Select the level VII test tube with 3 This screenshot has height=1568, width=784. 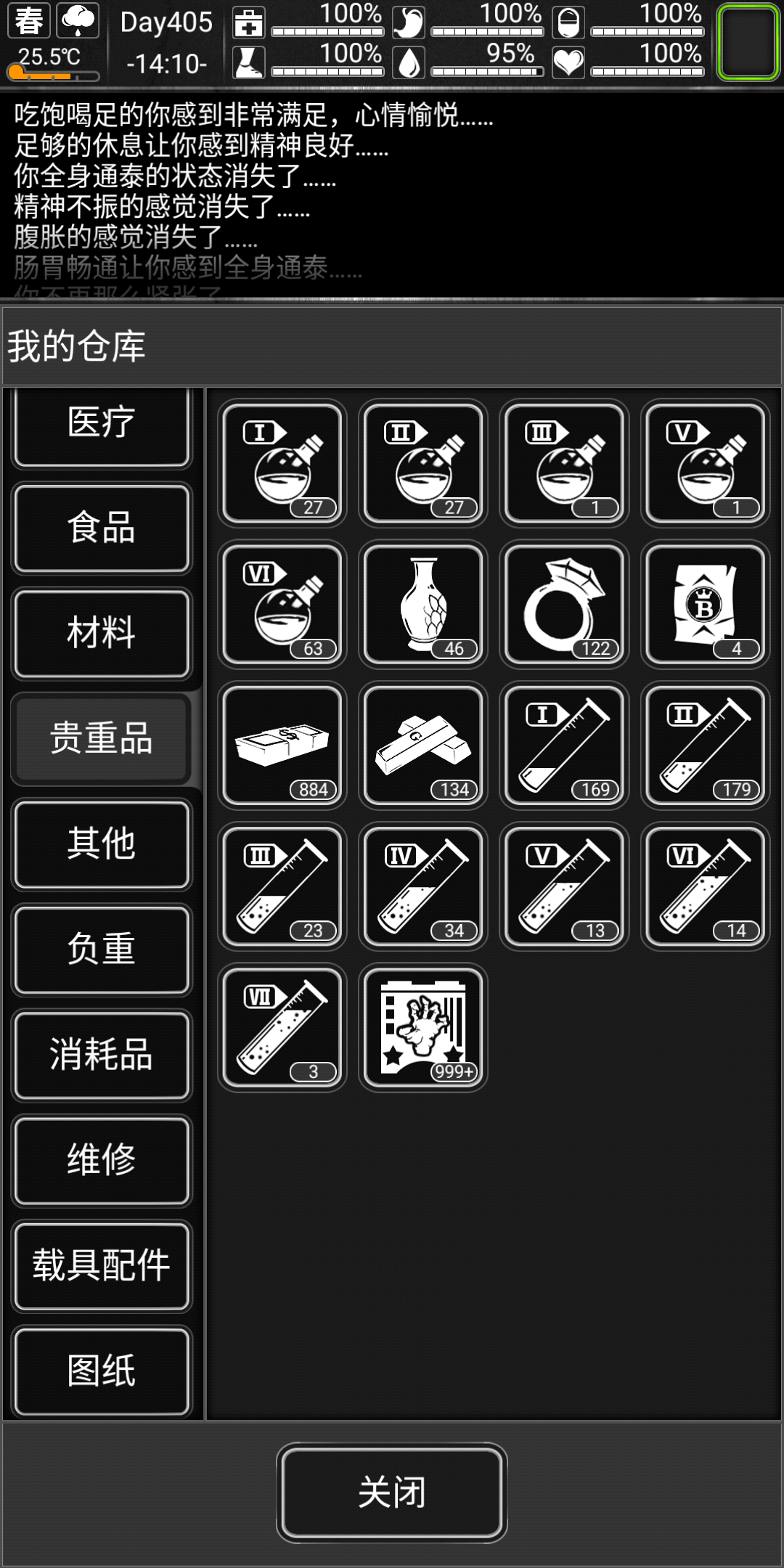tap(282, 1027)
